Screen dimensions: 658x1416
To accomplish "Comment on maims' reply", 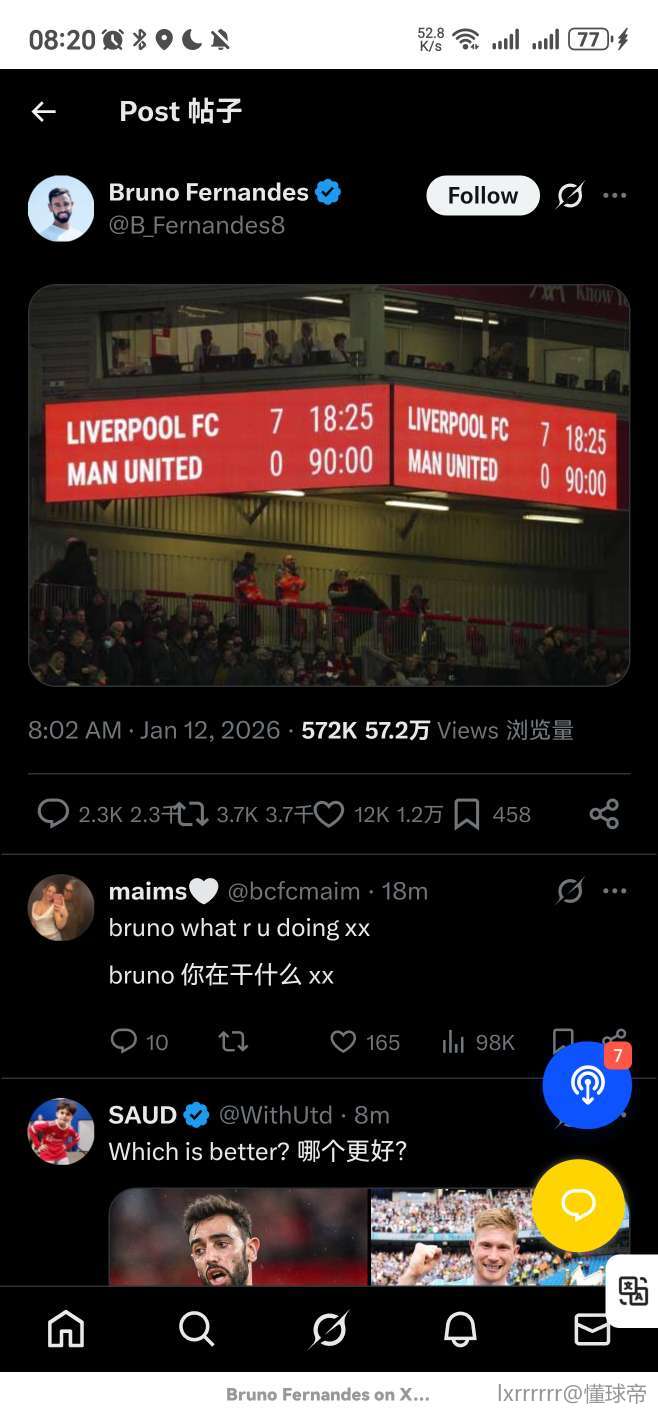I will (124, 1042).
